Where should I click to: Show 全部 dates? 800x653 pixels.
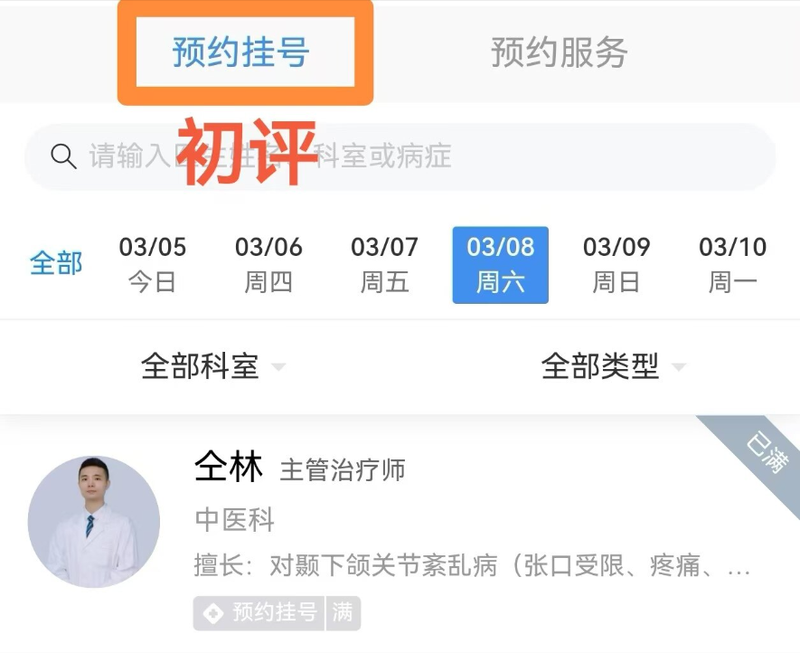pyautogui.click(x=56, y=264)
